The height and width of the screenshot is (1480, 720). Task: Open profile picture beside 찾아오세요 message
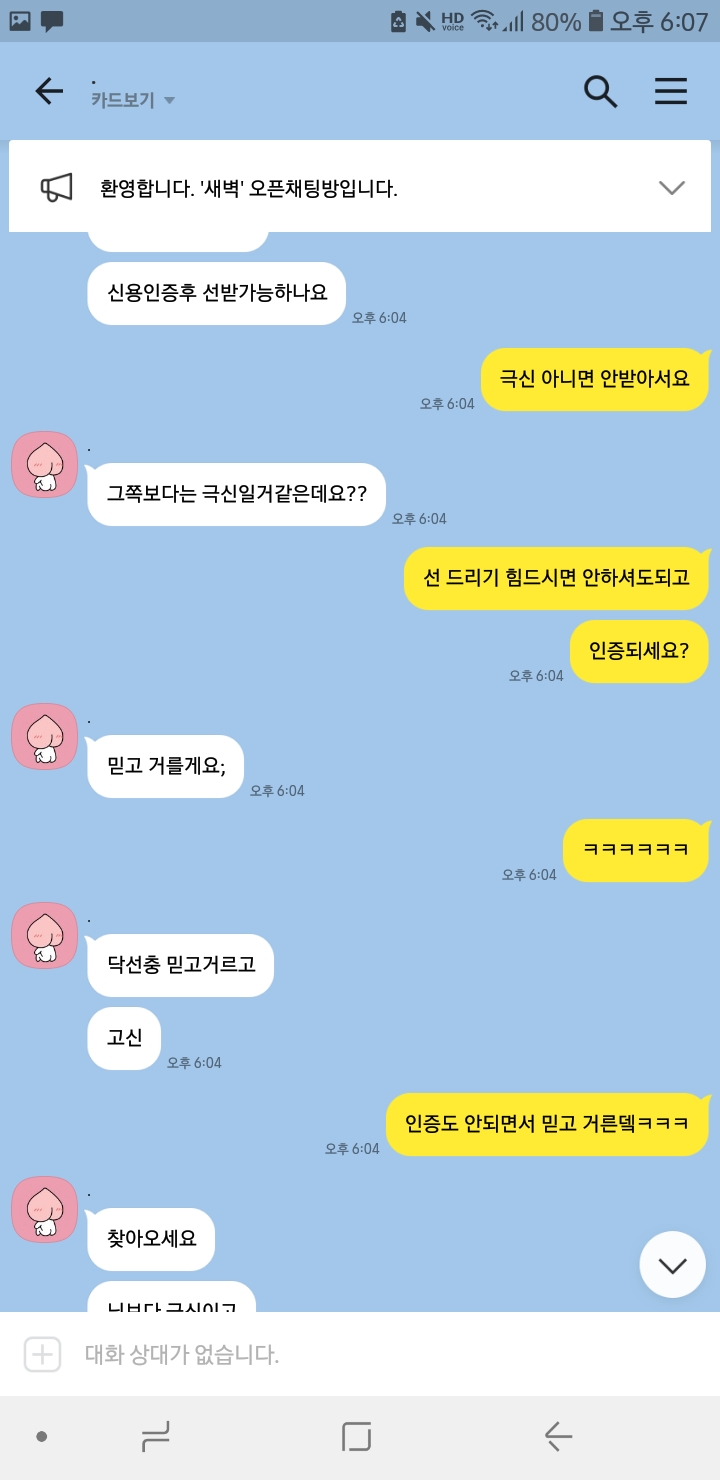(44, 1209)
